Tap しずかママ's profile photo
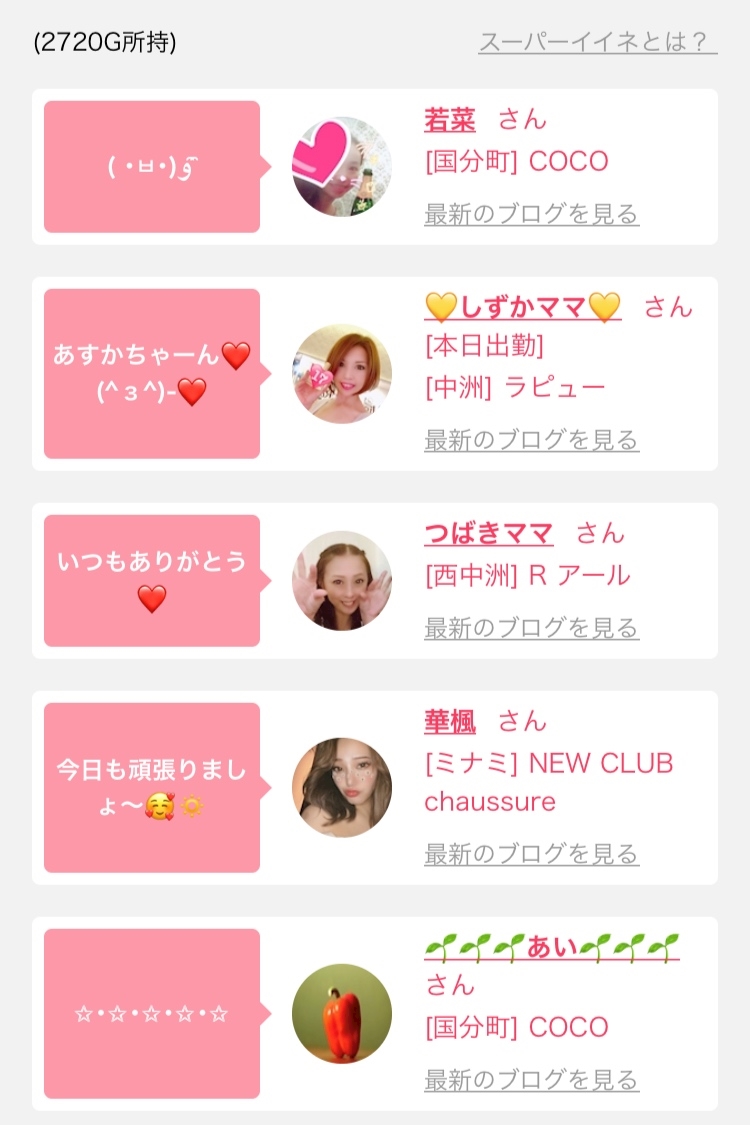The width and height of the screenshot is (750, 1125). (x=342, y=373)
